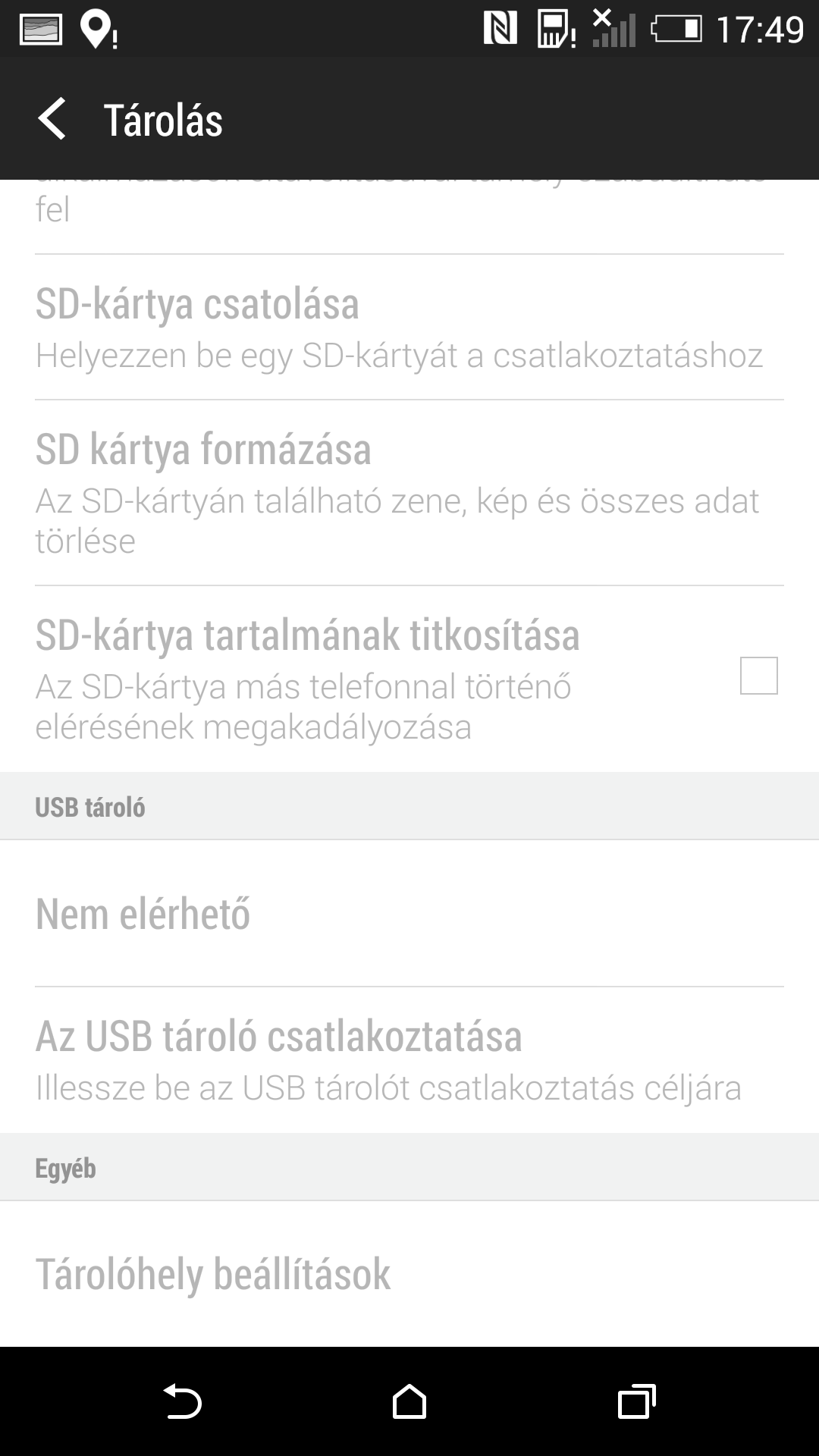The image size is (819, 1456).
Task: Open Tárolóhely beállítások
Action: point(409,1274)
